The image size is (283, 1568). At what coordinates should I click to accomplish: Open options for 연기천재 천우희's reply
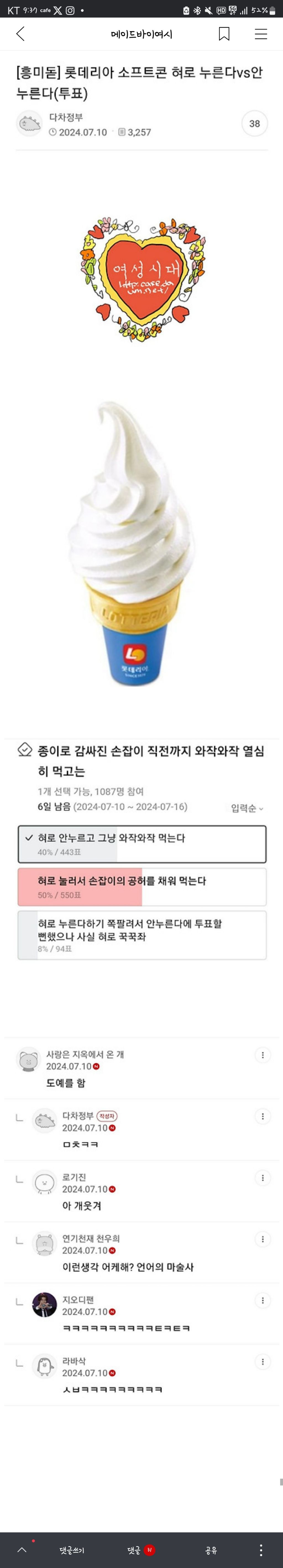coord(262,1239)
